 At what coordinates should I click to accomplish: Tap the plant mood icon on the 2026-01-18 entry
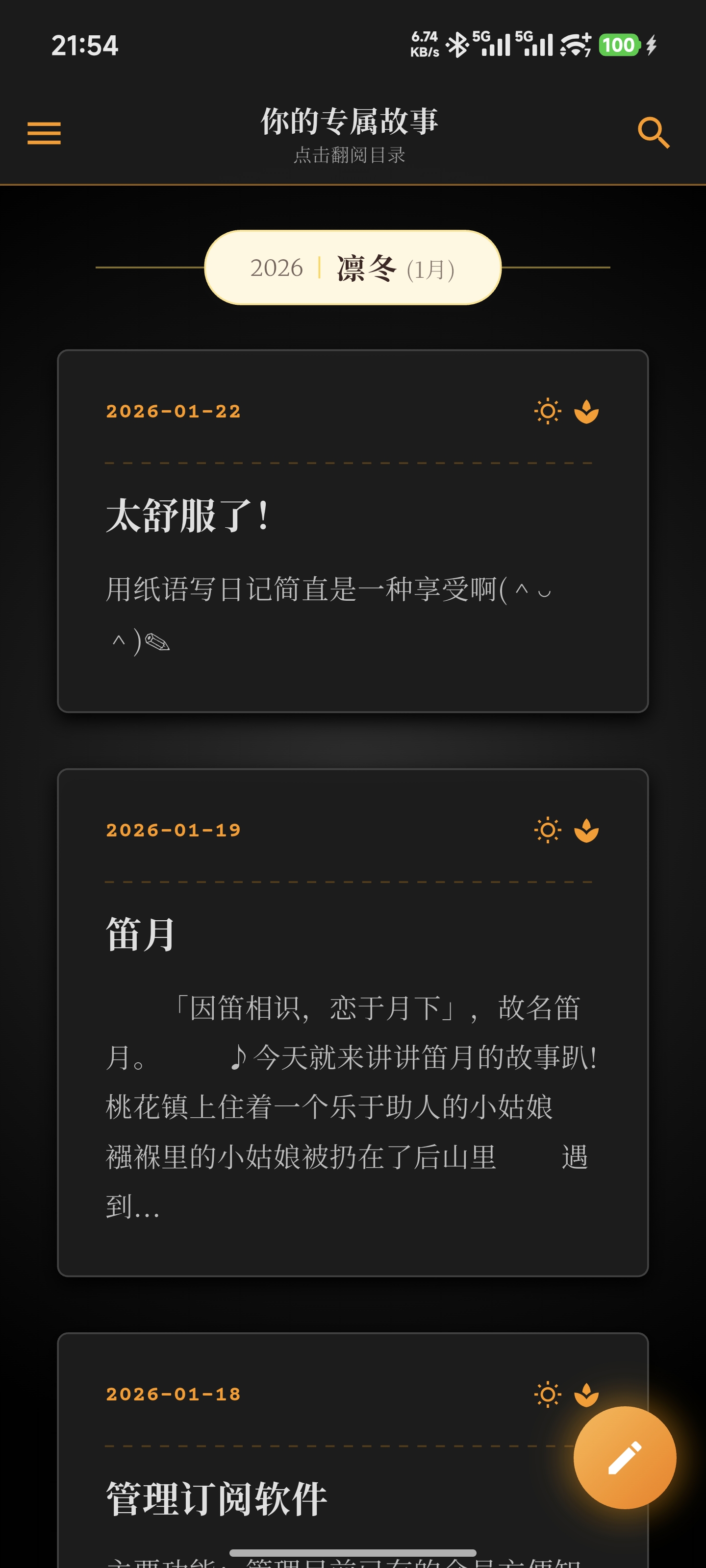tap(586, 1394)
